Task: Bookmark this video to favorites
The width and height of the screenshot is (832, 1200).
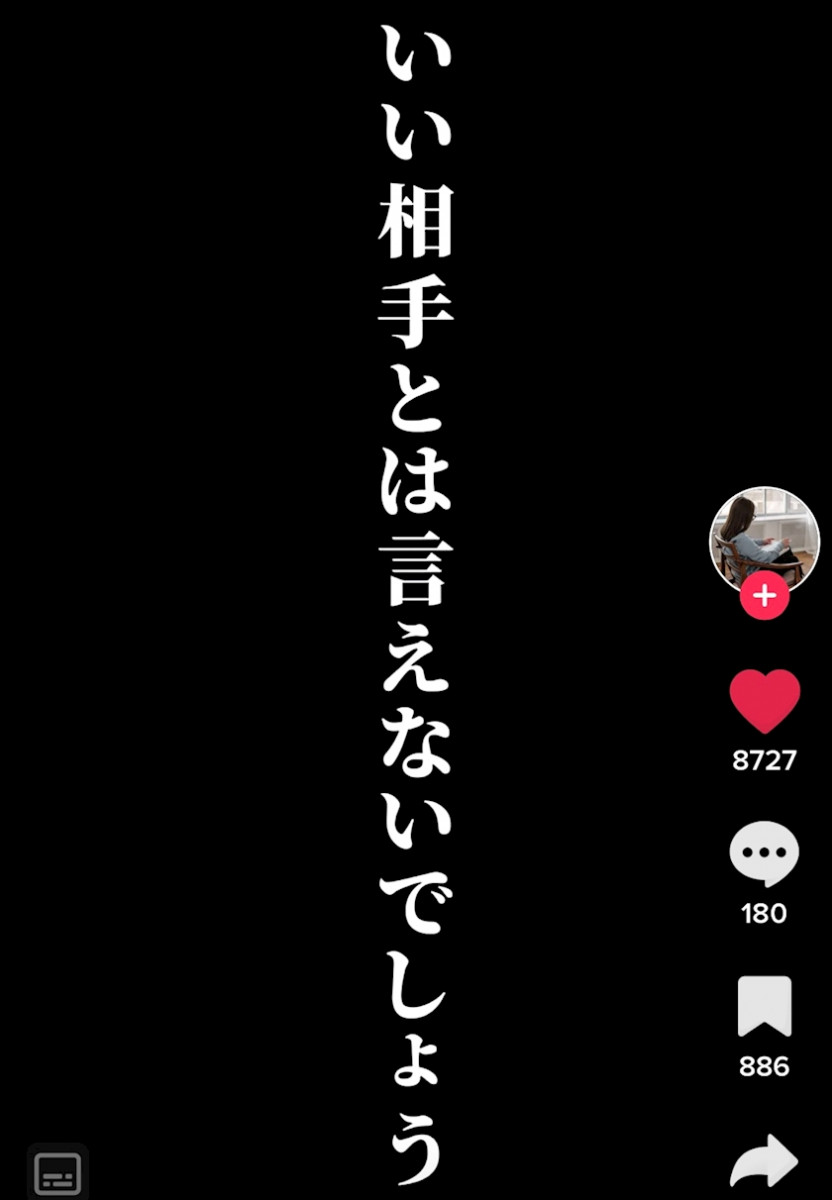Action: (764, 1007)
